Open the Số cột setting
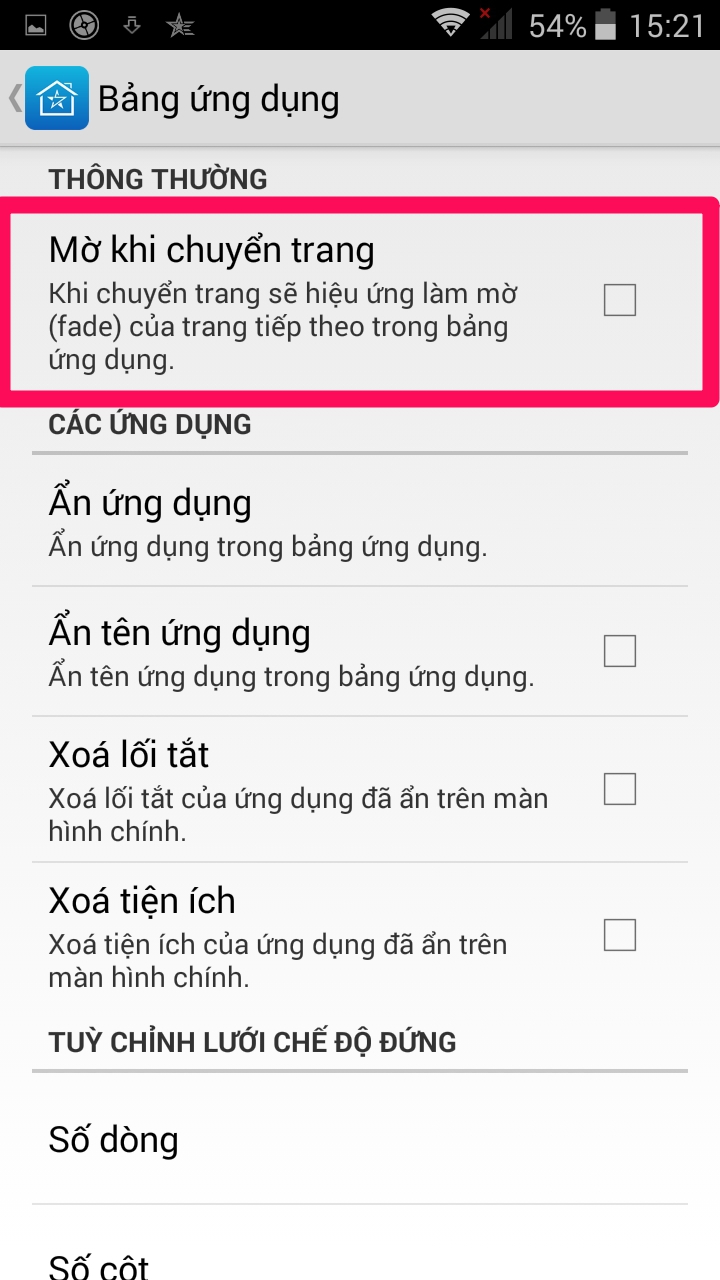This screenshot has height=1280, width=720. point(360,1260)
